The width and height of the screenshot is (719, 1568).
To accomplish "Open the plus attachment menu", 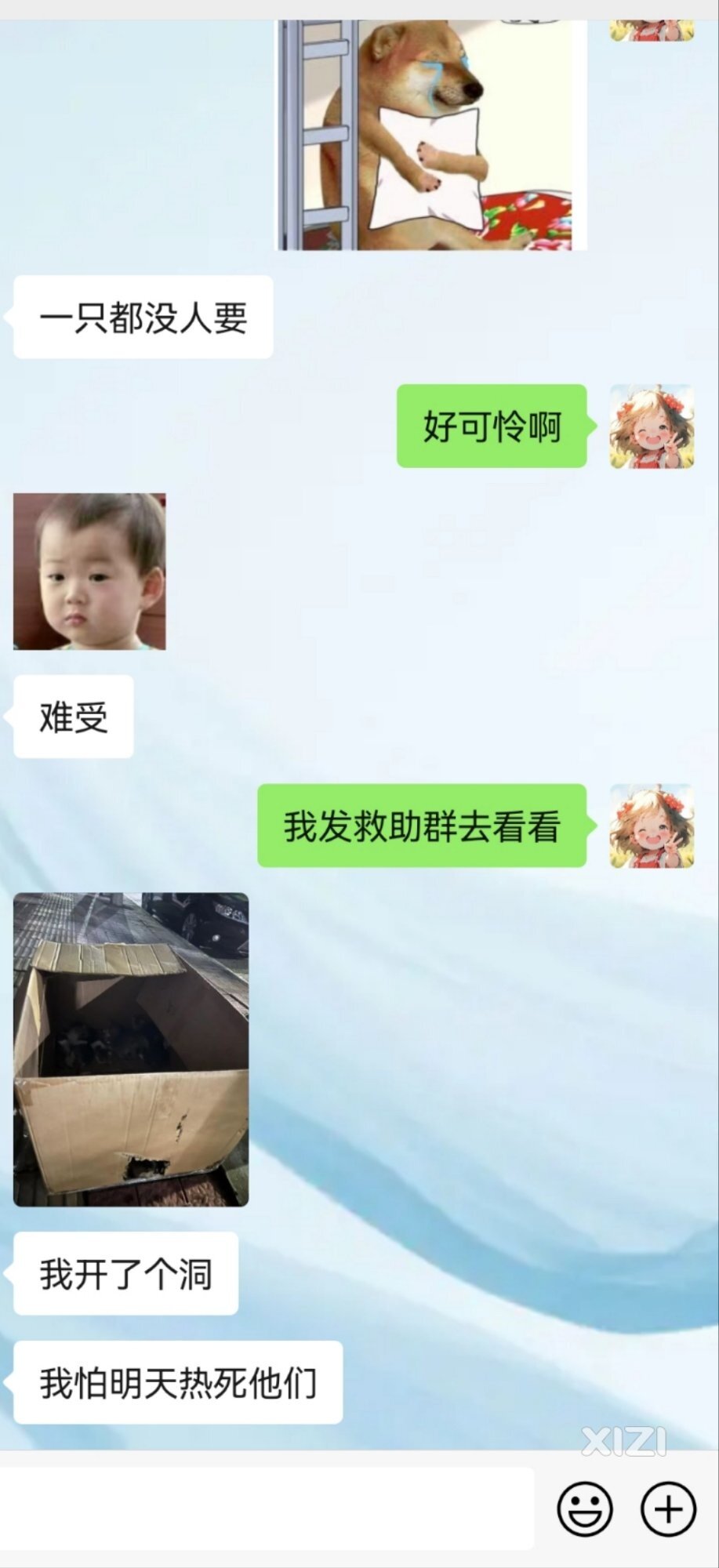I will pos(668,1508).
